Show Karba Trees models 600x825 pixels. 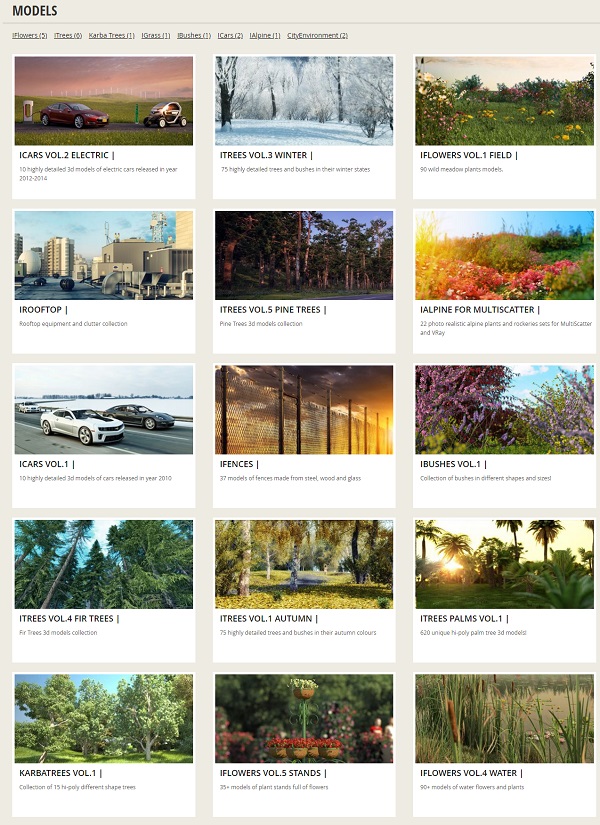[111, 36]
